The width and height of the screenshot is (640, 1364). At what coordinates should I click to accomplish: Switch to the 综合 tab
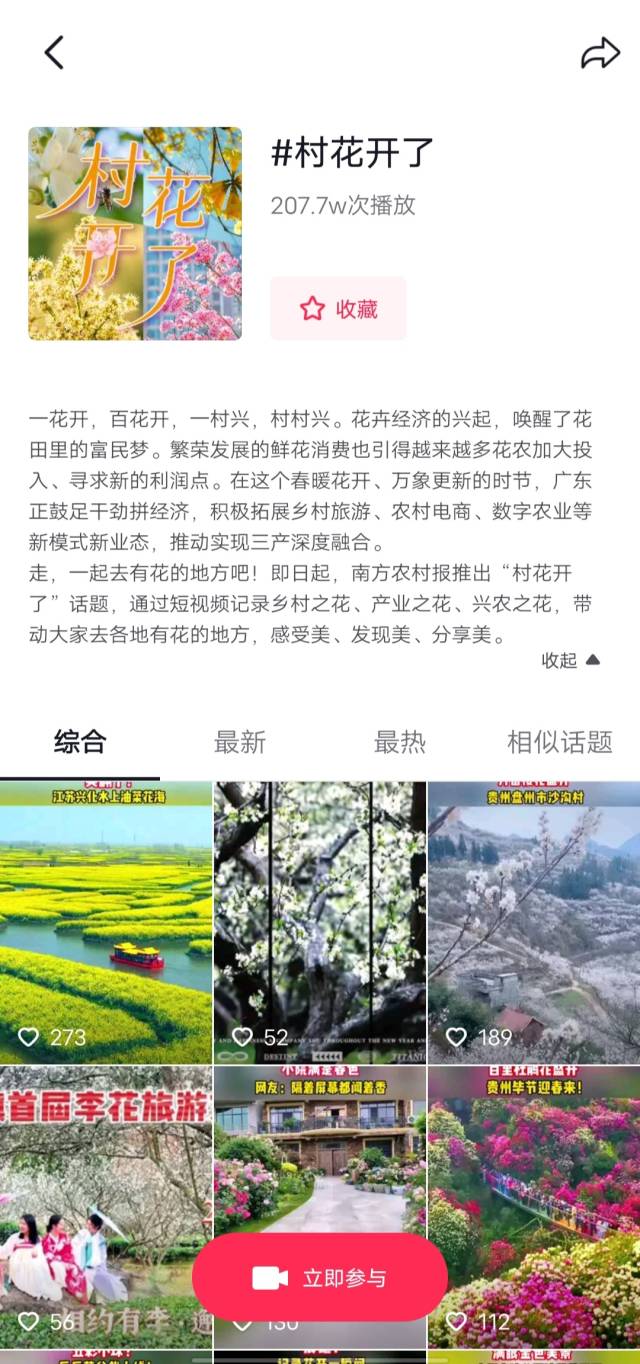coord(80,742)
